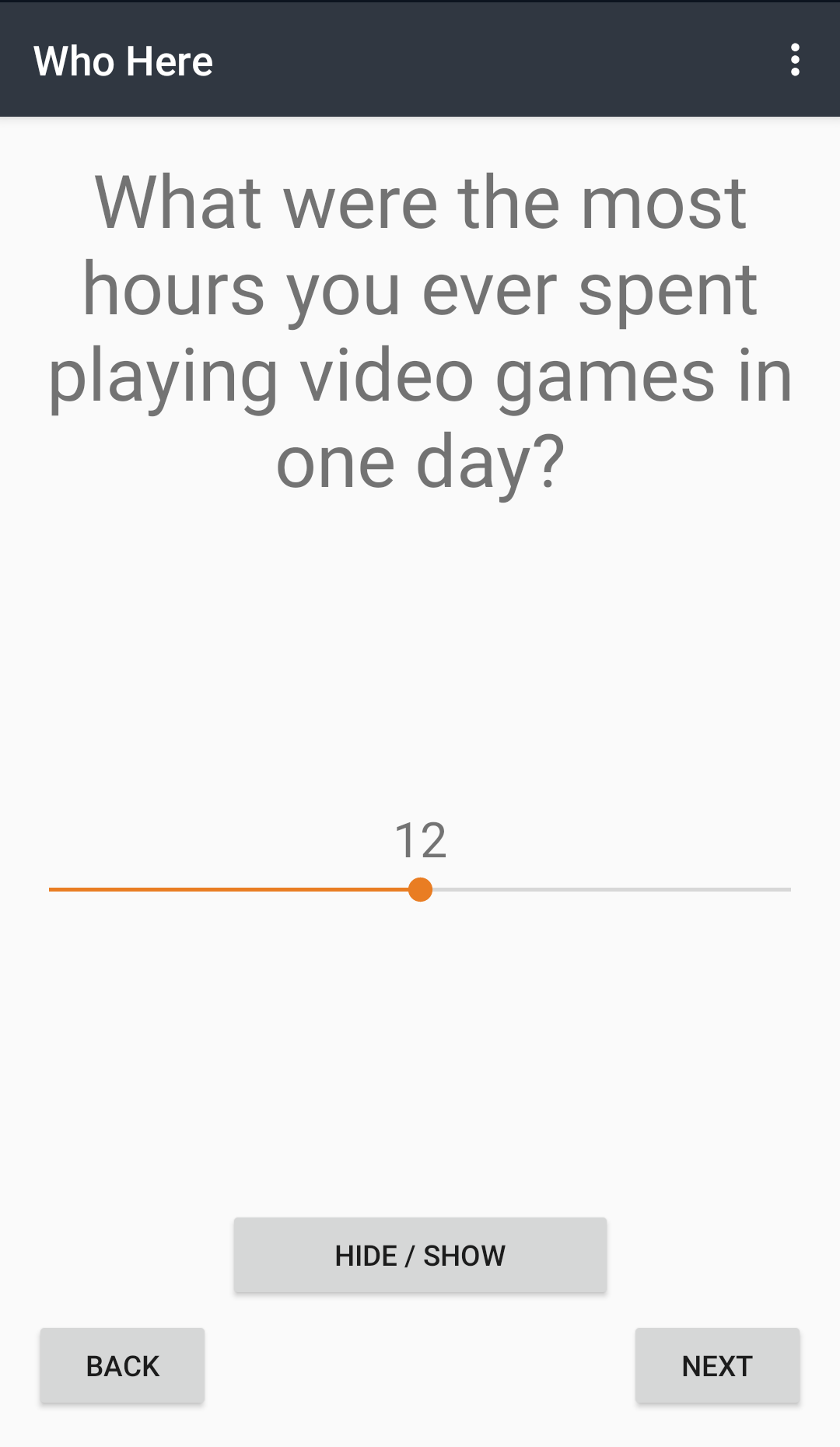Viewport: 840px width, 1447px height.
Task: Go to the next question
Action: click(717, 1365)
